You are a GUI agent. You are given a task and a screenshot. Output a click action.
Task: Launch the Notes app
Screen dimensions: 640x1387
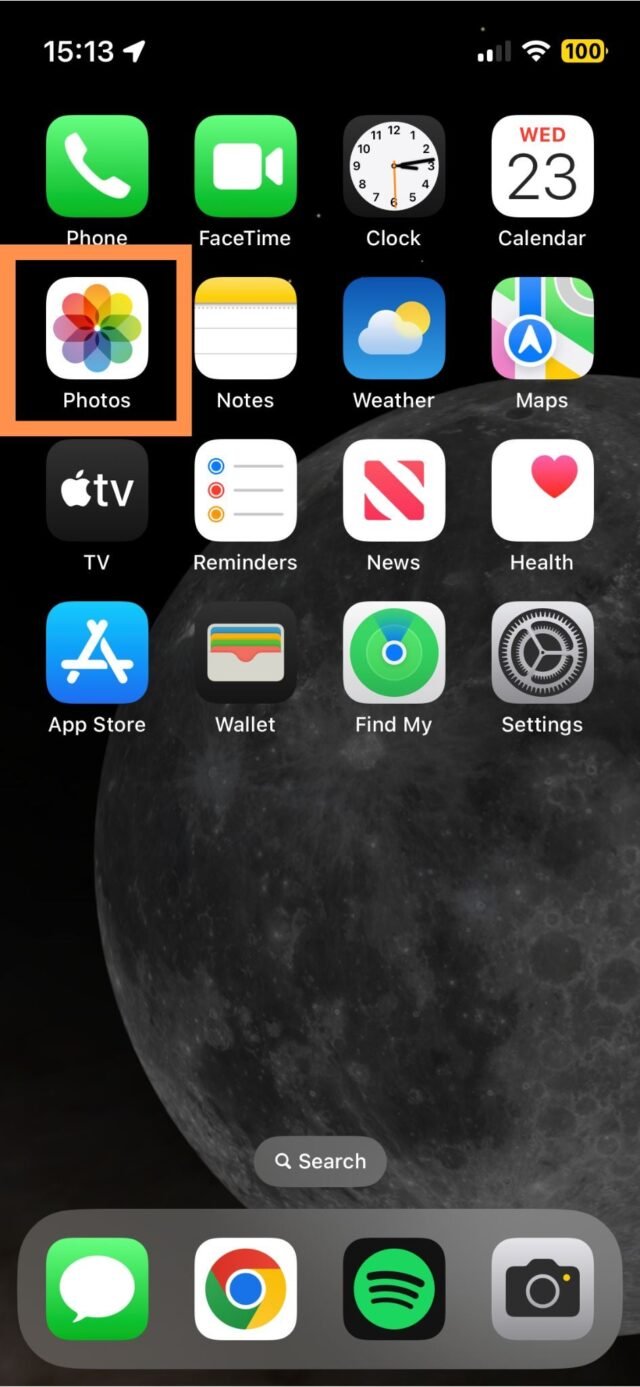(x=245, y=328)
